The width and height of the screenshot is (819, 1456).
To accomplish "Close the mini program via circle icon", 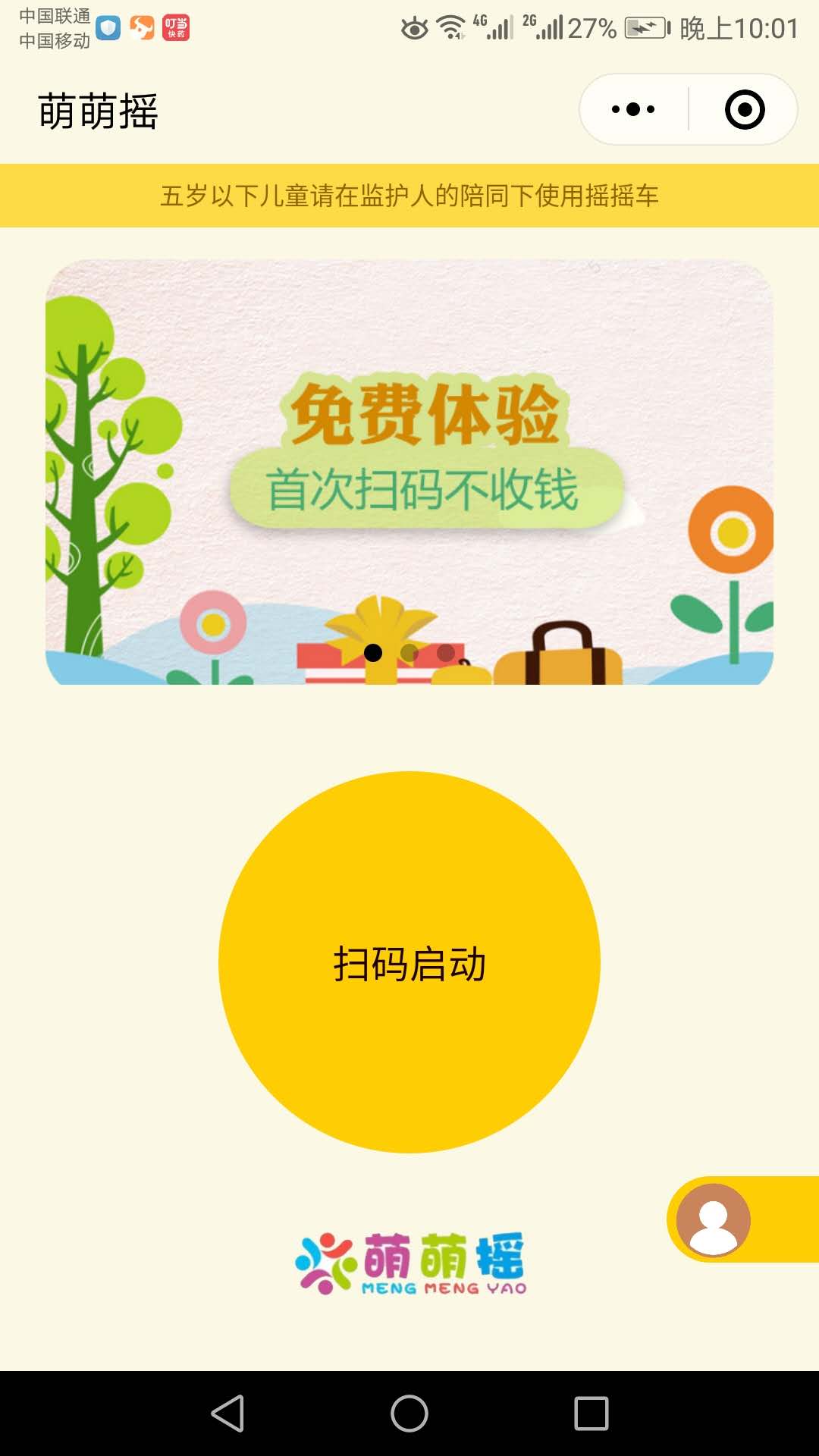I will tap(744, 110).
